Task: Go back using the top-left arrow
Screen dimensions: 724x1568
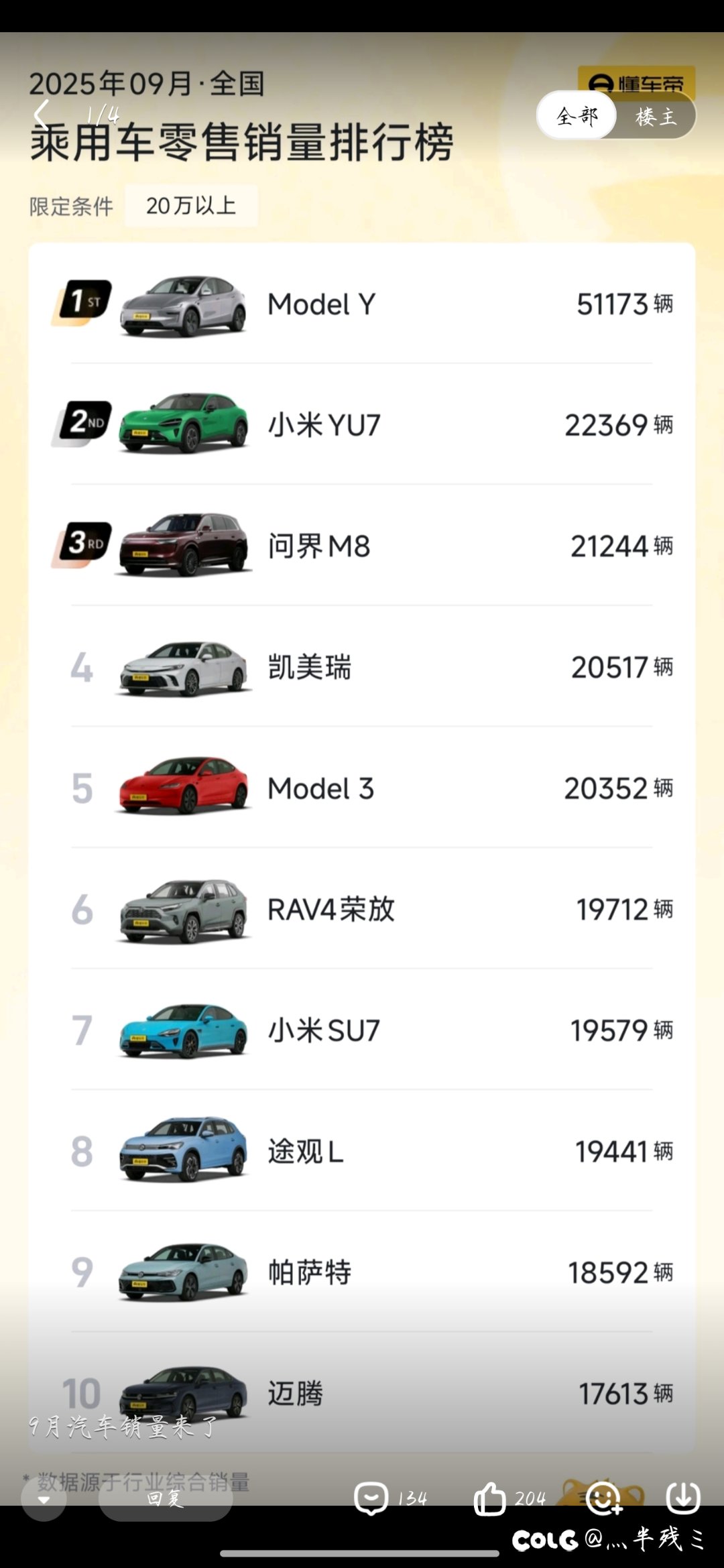Action: [x=42, y=115]
